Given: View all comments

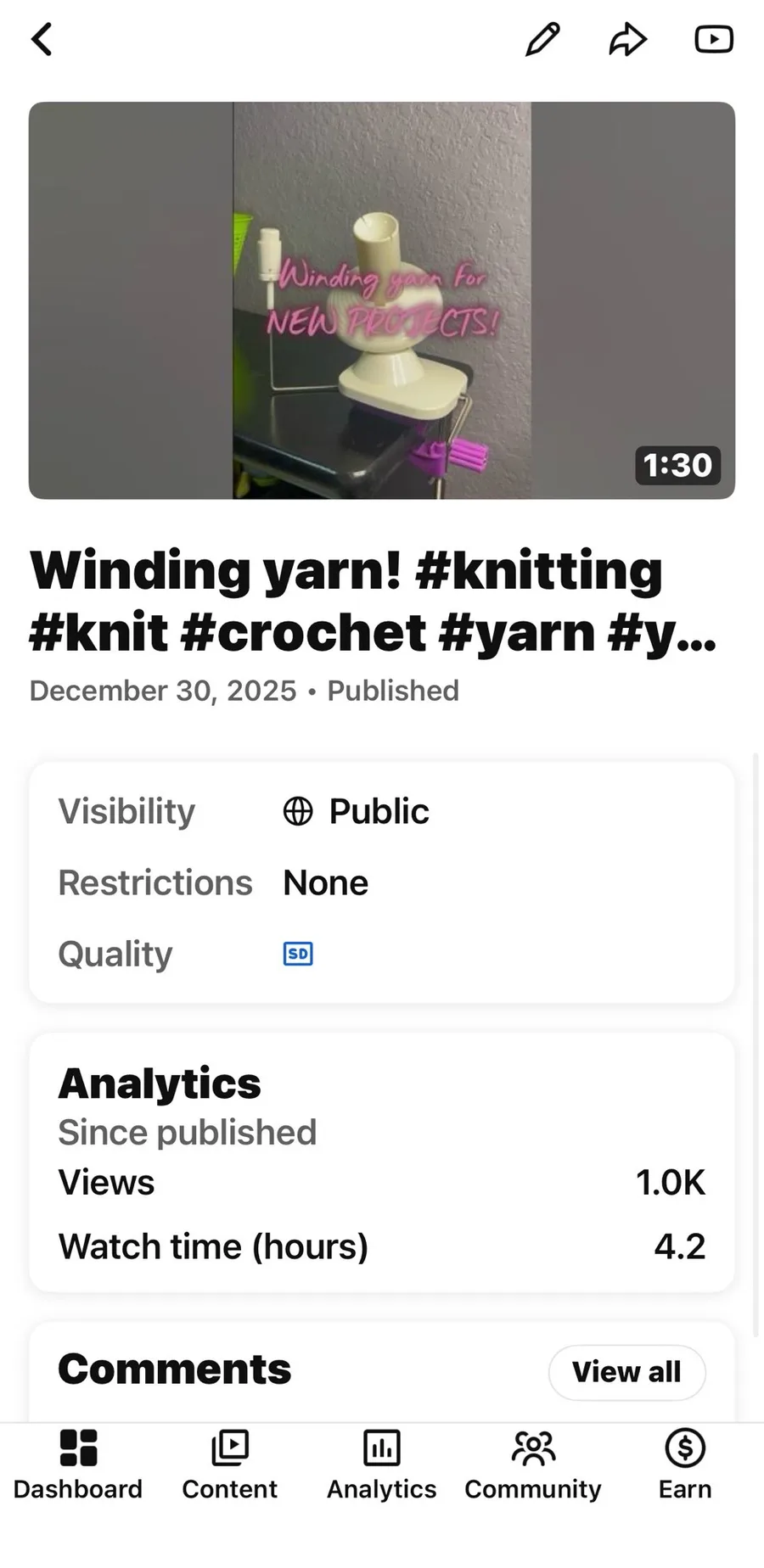Looking at the screenshot, I should [626, 1372].
